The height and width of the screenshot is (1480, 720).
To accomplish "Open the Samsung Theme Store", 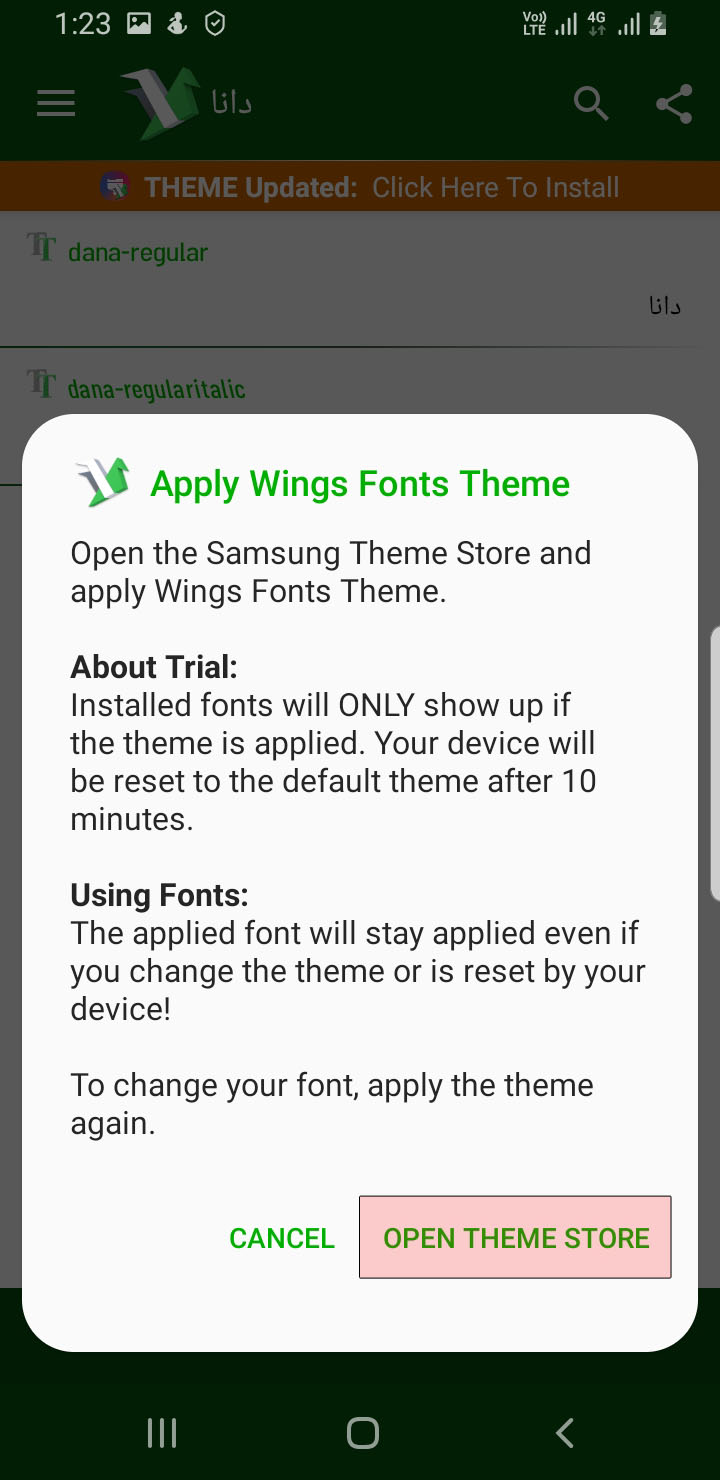I will [x=515, y=1237].
